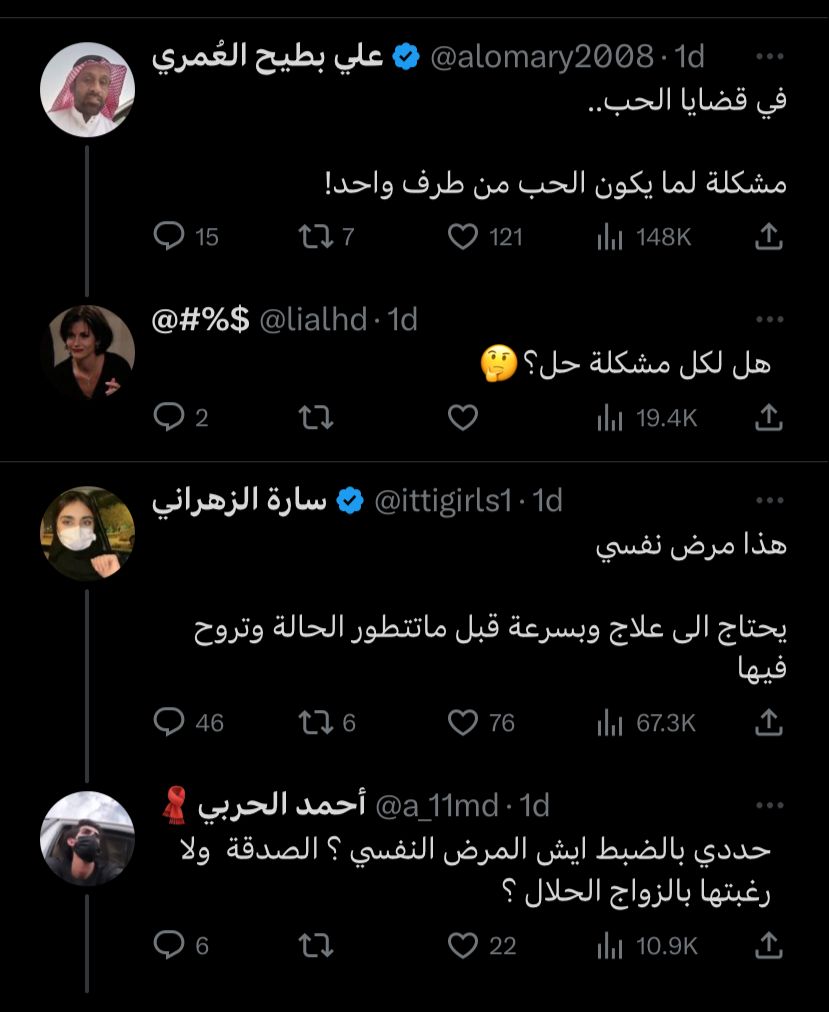Like the tweet by @alomary2008

[462, 236]
